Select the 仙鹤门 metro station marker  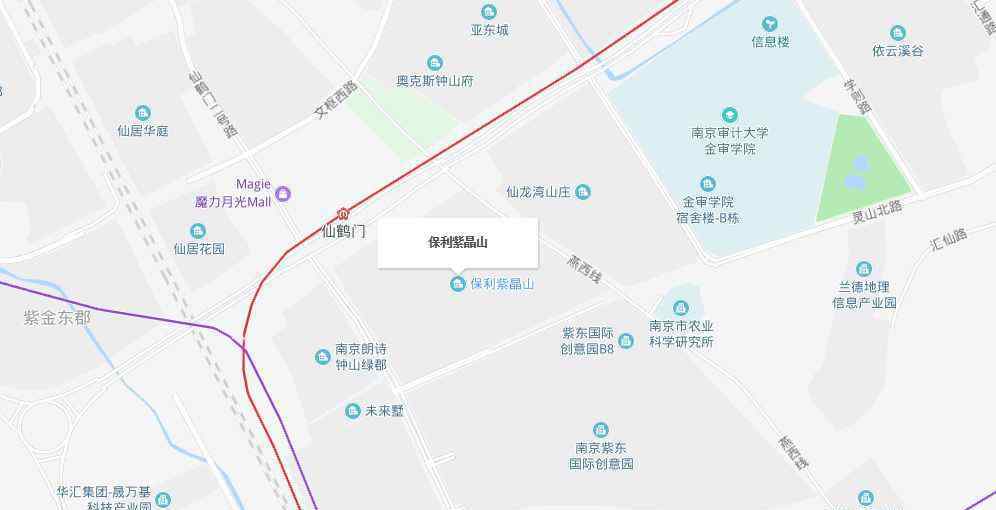pyautogui.click(x=344, y=214)
